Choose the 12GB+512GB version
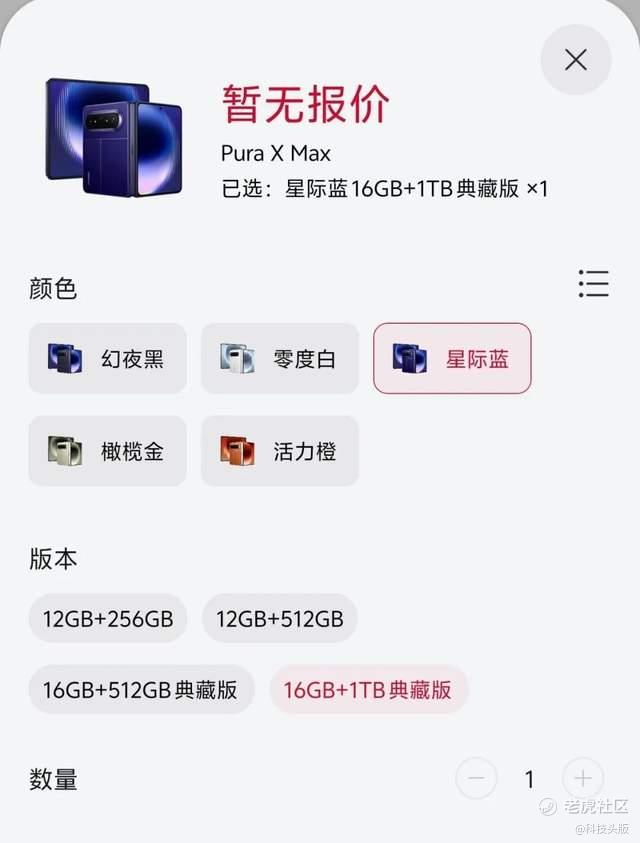The image size is (640, 843). click(280, 619)
